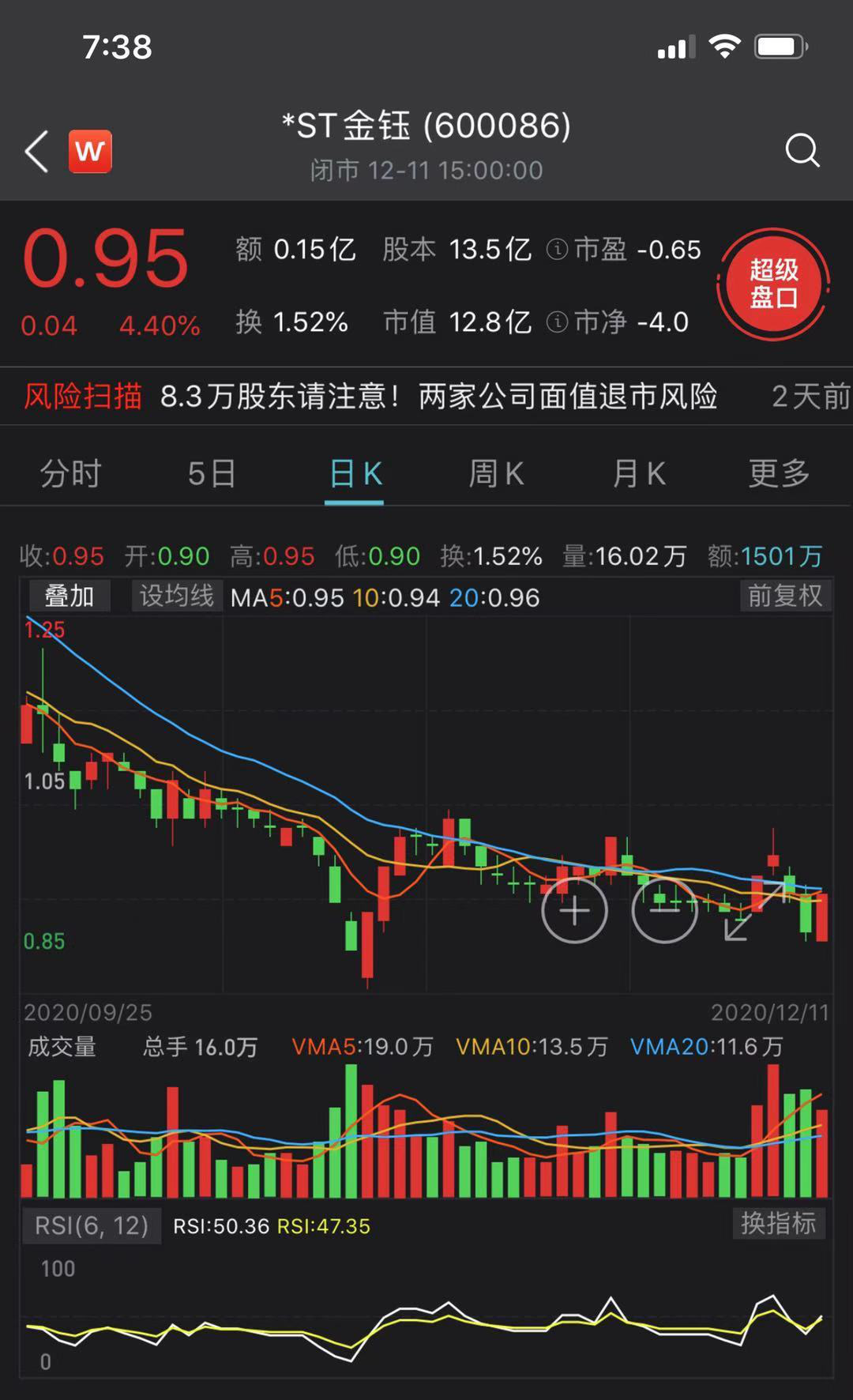Open the search magnifier icon

coord(802,150)
